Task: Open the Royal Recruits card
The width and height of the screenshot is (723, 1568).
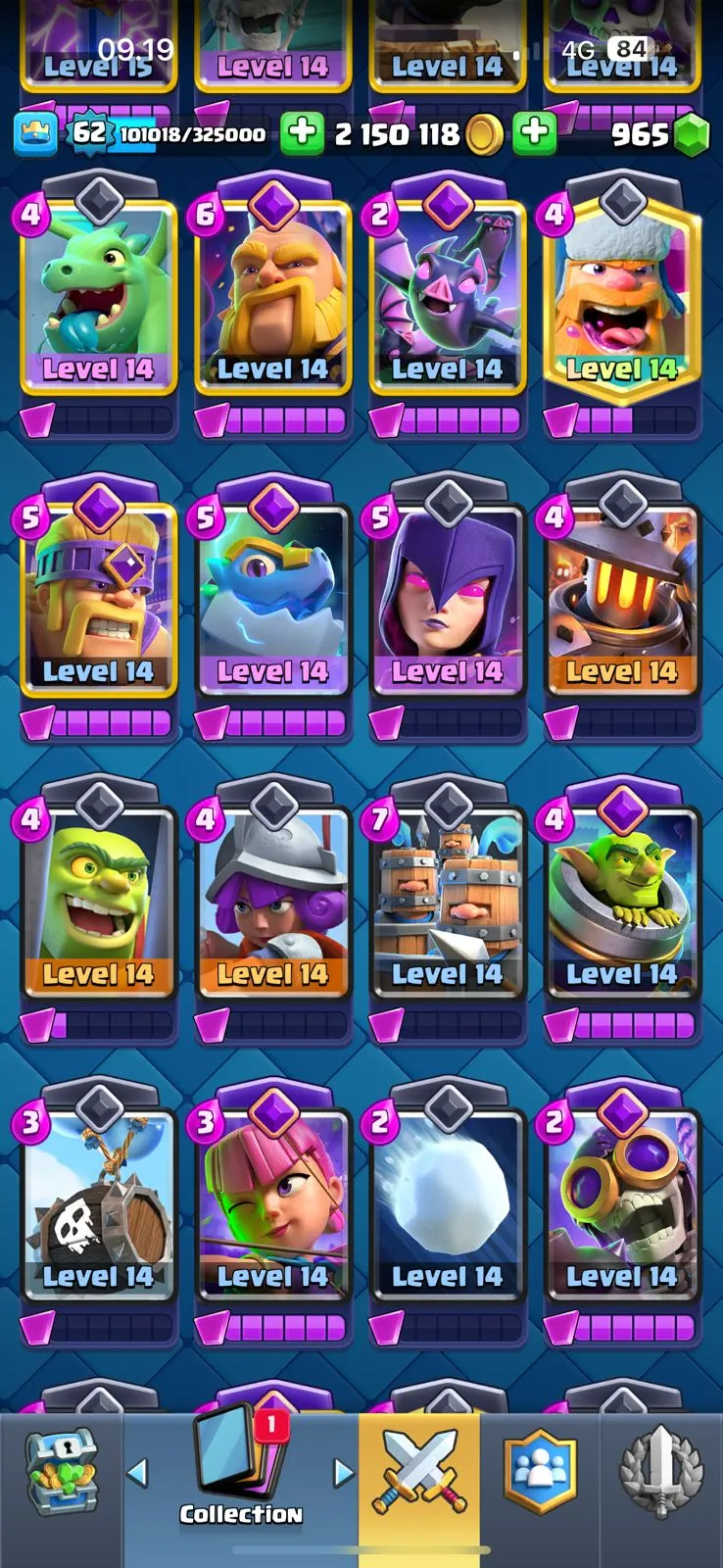Action: click(447, 902)
